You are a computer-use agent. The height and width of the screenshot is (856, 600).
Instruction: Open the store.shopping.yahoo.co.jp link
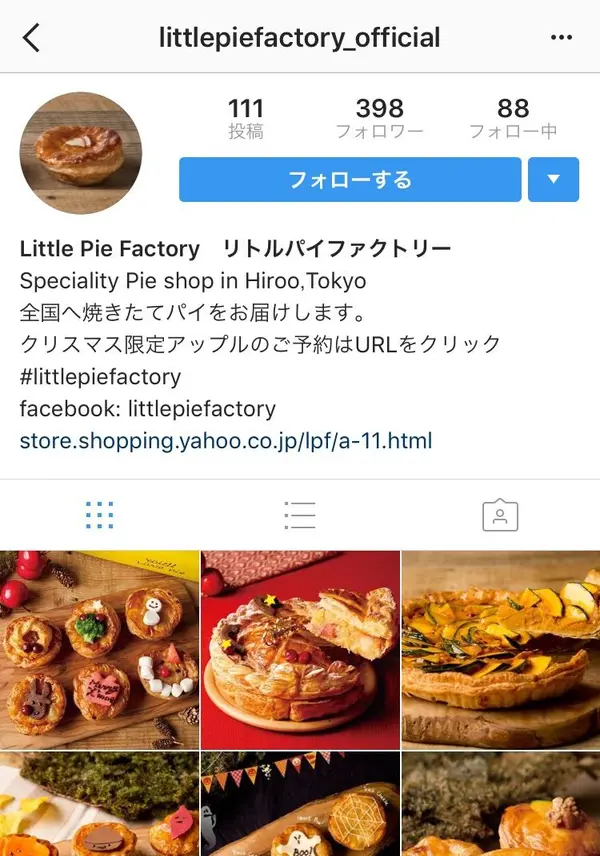[226, 440]
